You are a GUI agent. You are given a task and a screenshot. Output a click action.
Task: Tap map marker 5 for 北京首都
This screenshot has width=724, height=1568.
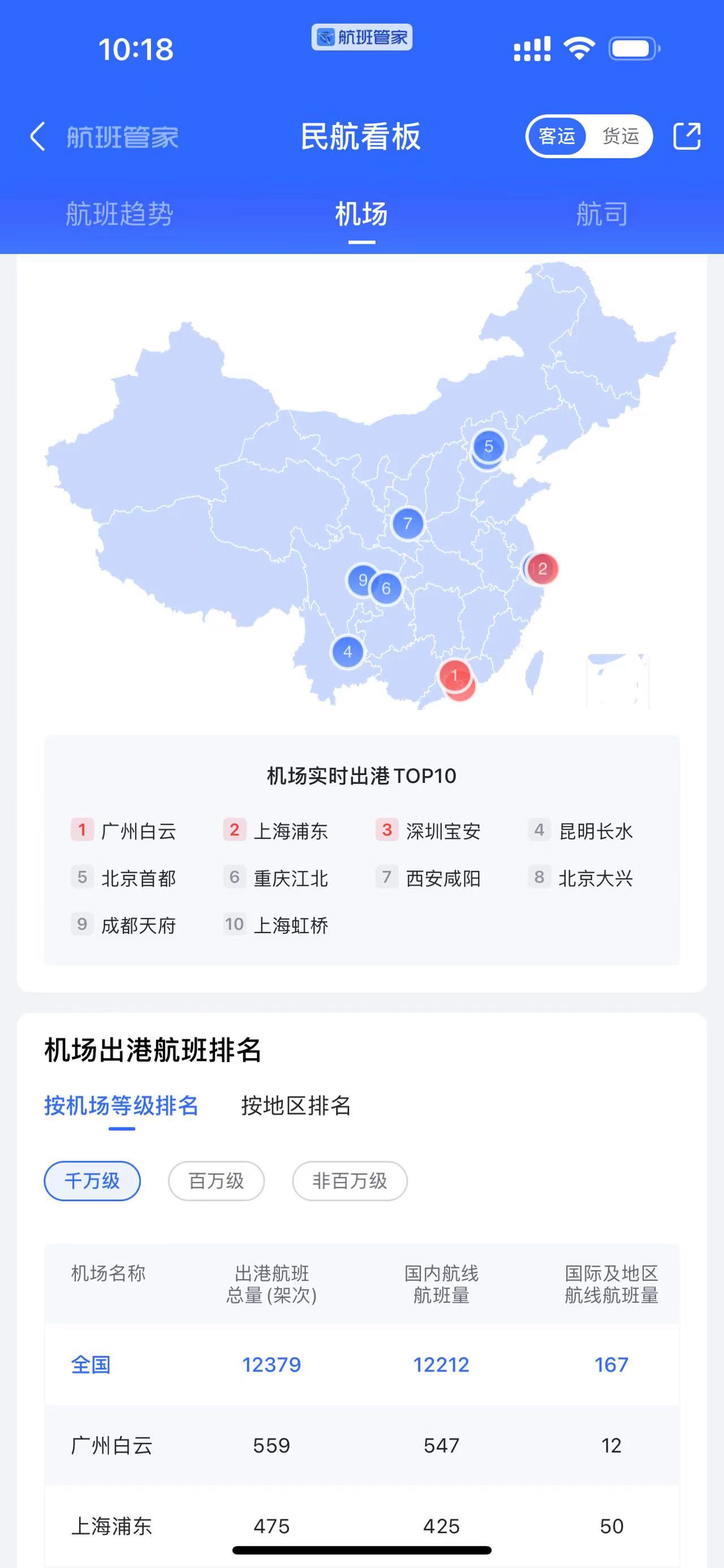pyautogui.click(x=488, y=446)
